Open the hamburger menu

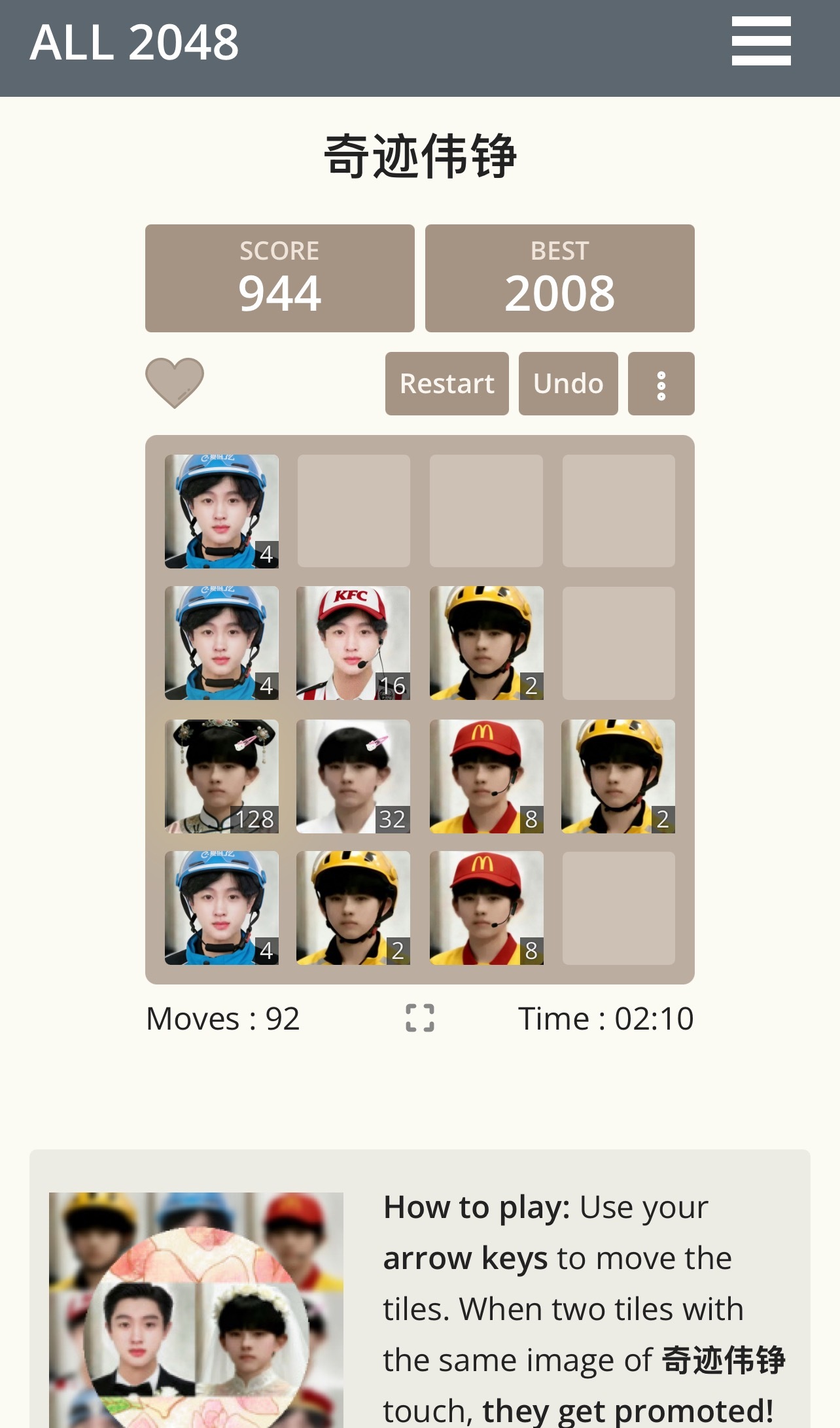click(761, 42)
